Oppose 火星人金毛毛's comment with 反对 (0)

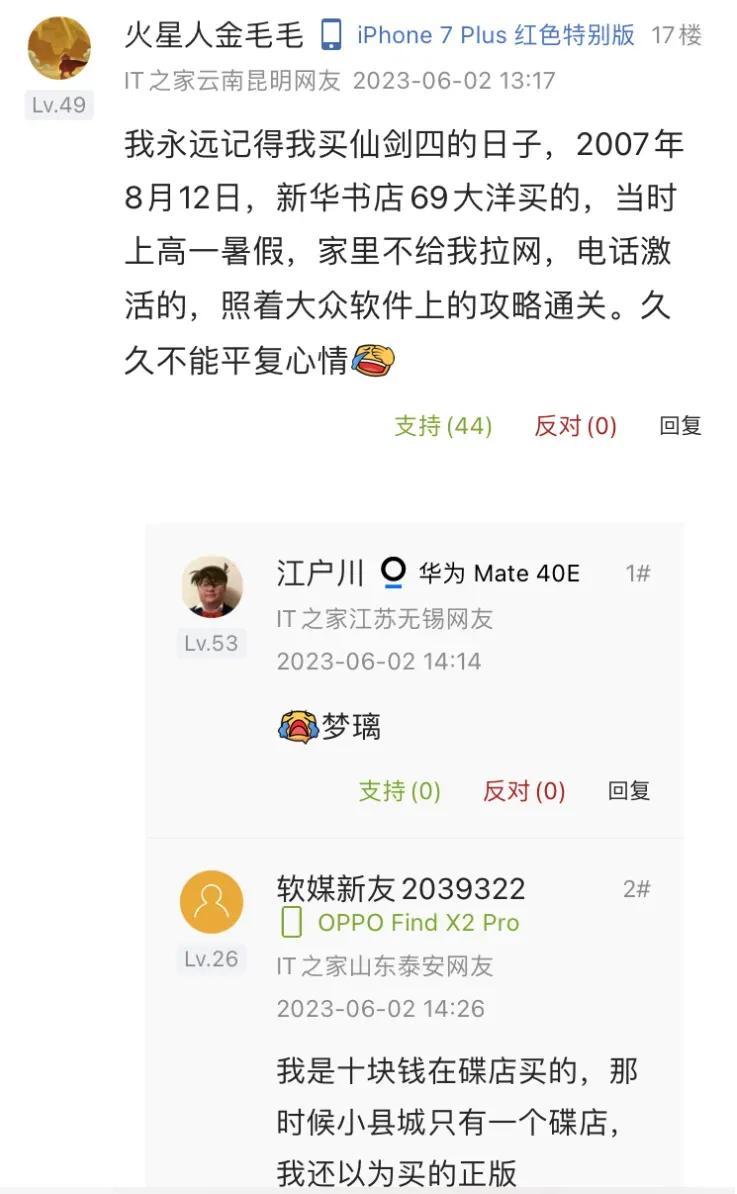click(x=575, y=426)
